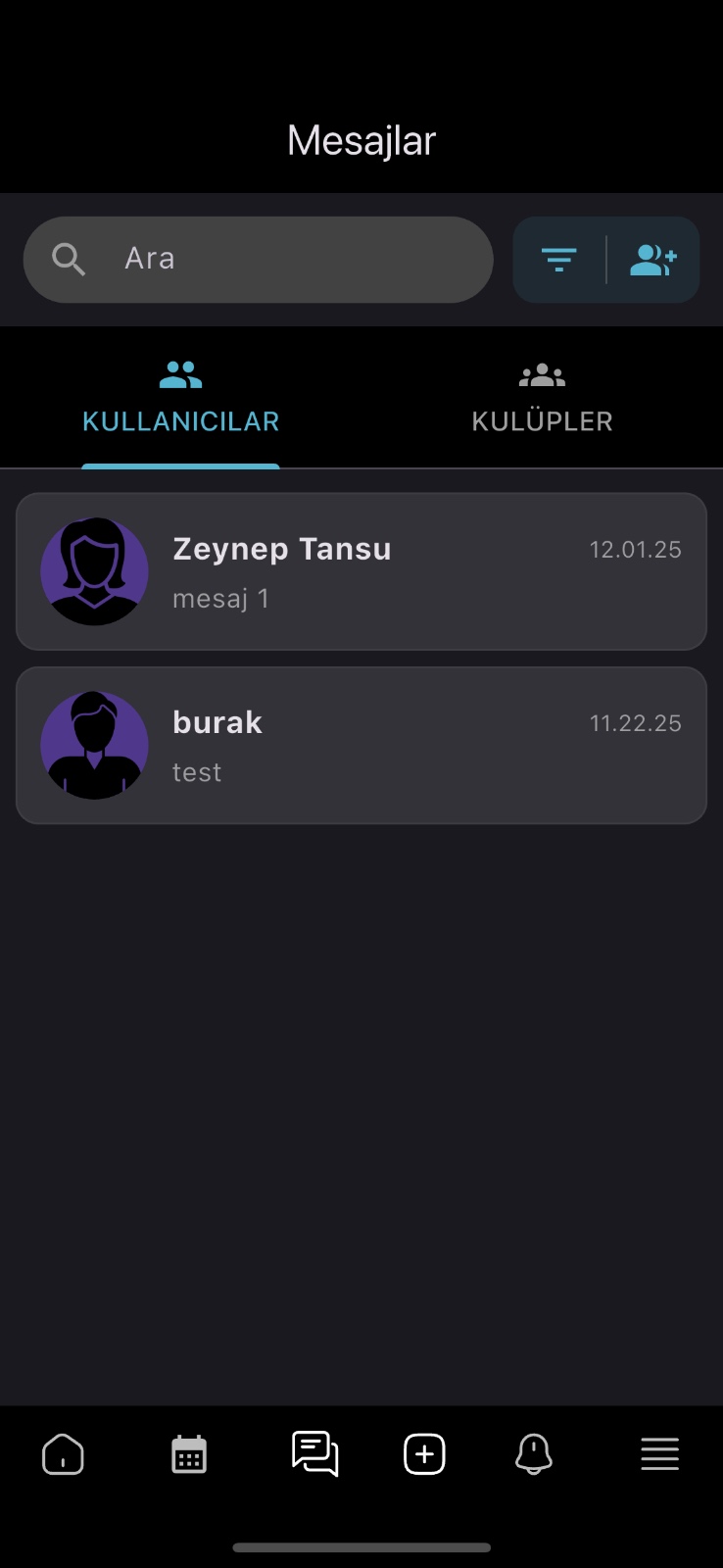The width and height of the screenshot is (723, 1568).
Task: Tap the add user icon
Action: point(652,260)
